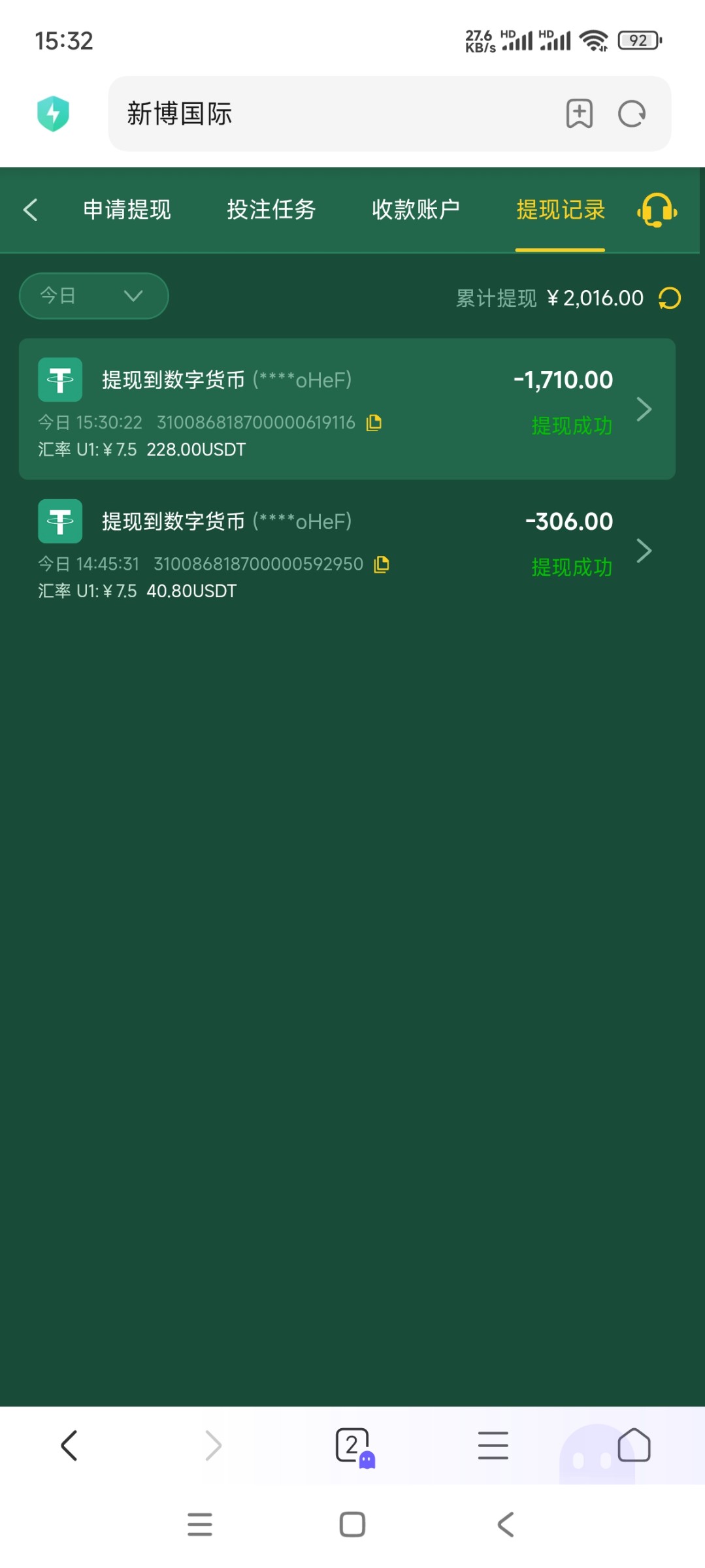The image size is (705, 1568).
Task: Copy order number ending 592950
Action: pos(382,564)
